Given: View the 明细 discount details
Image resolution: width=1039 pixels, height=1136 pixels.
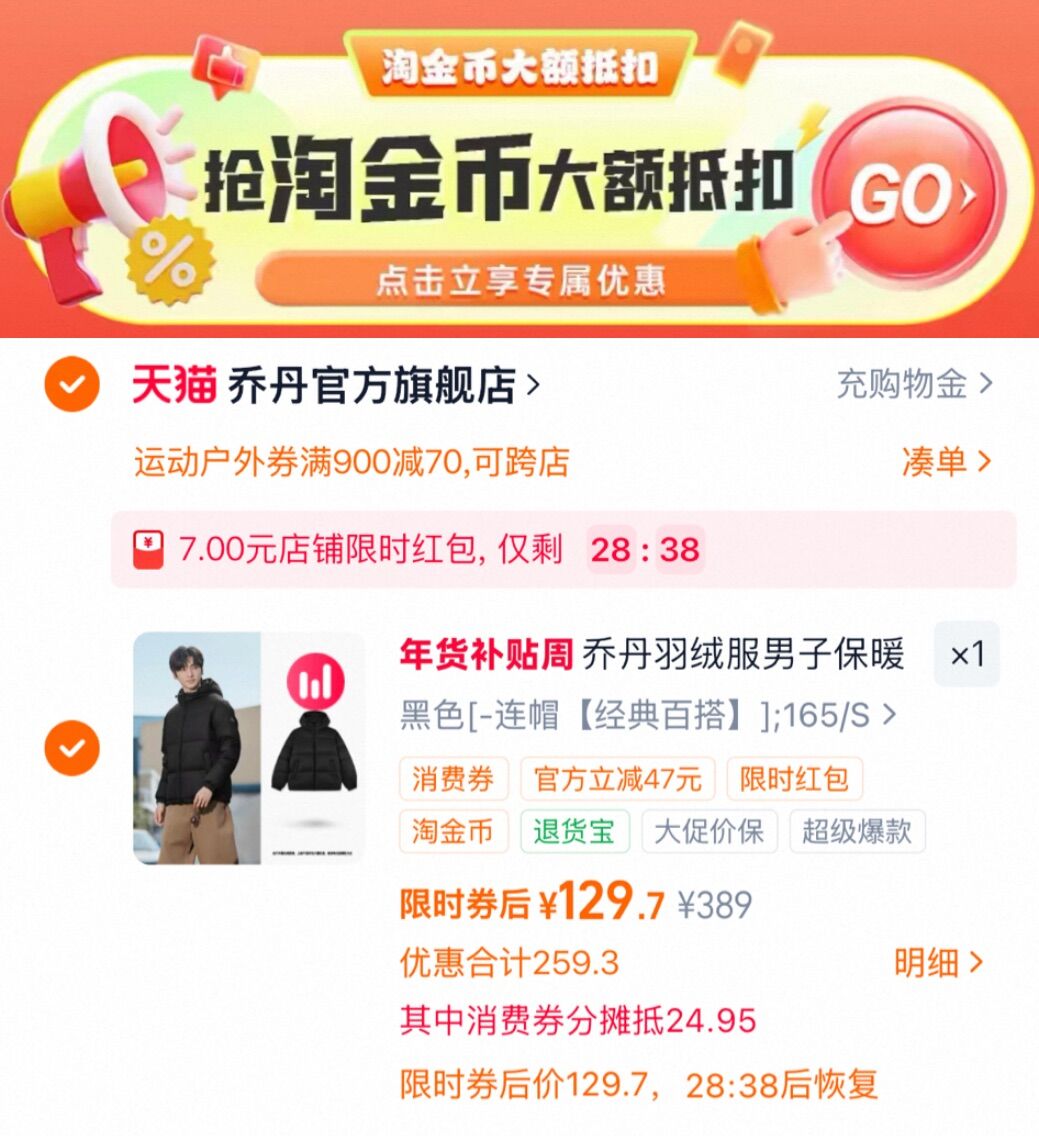Looking at the screenshot, I should (938, 963).
